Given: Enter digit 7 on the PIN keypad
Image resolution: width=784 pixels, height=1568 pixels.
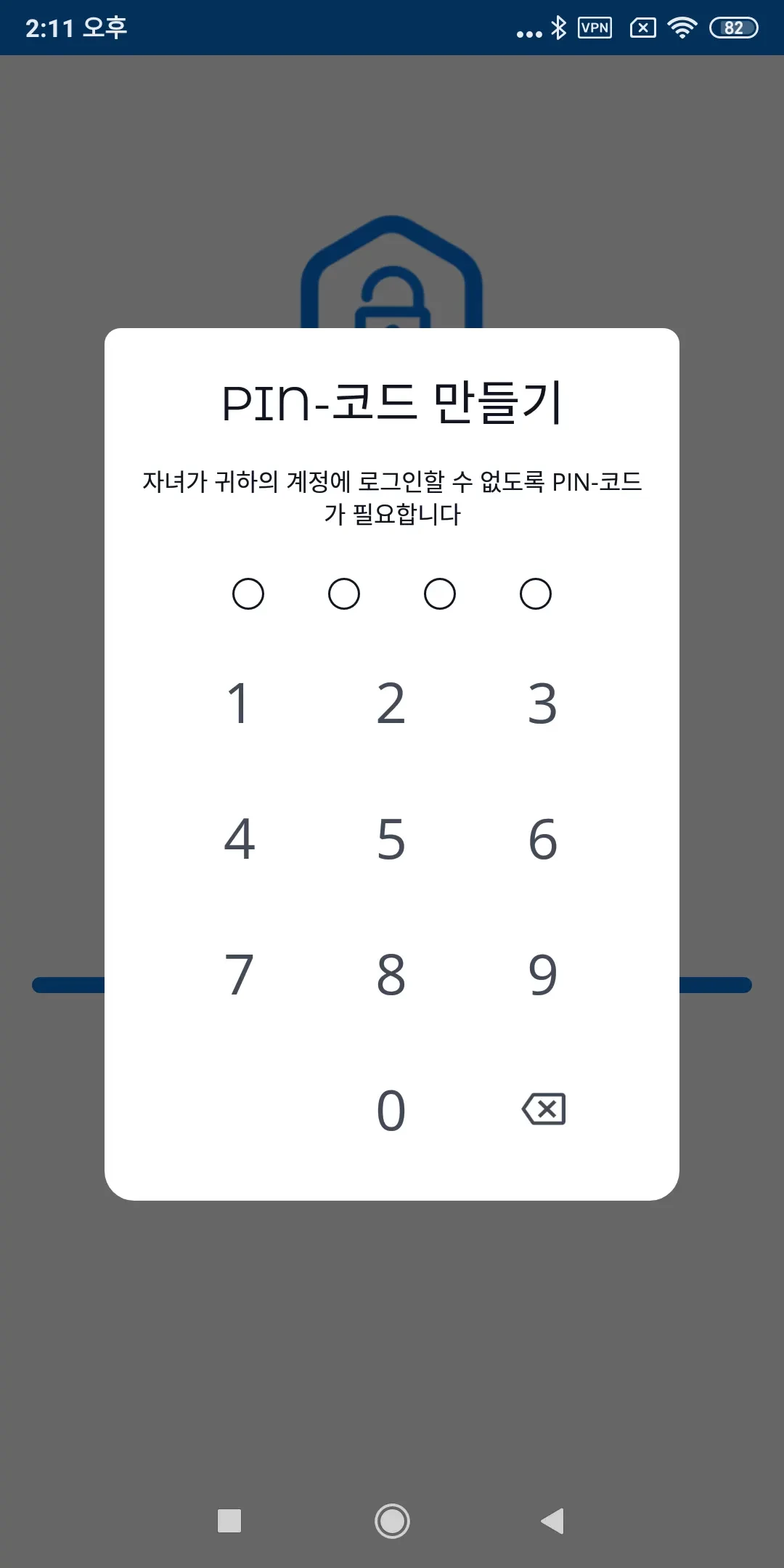Looking at the screenshot, I should click(240, 975).
